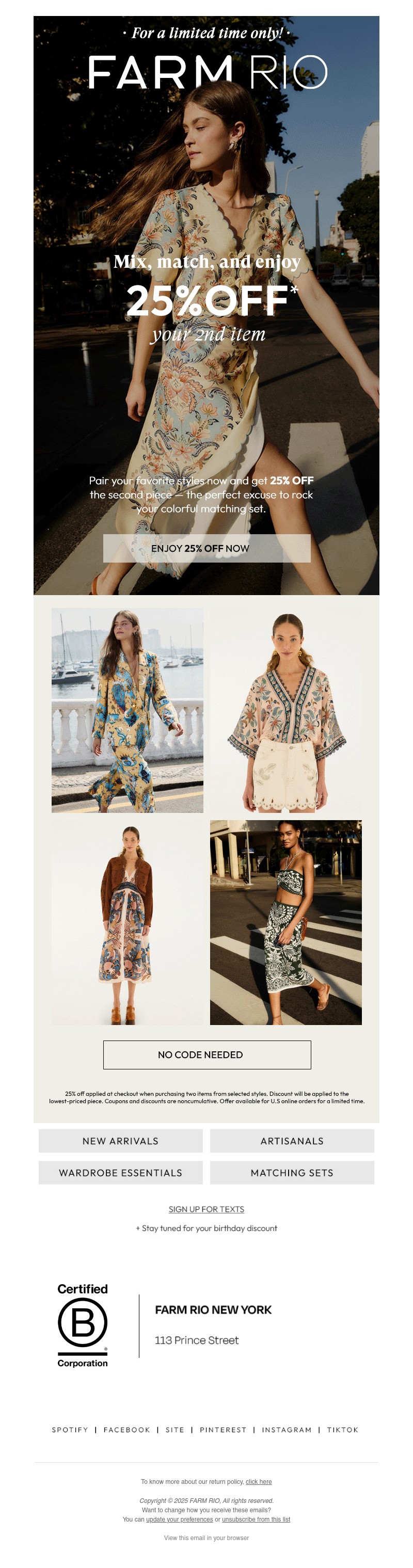The height and width of the screenshot is (1568, 413).
Task: Go to WARDROBE ESSENTIALS
Action: (x=121, y=1172)
